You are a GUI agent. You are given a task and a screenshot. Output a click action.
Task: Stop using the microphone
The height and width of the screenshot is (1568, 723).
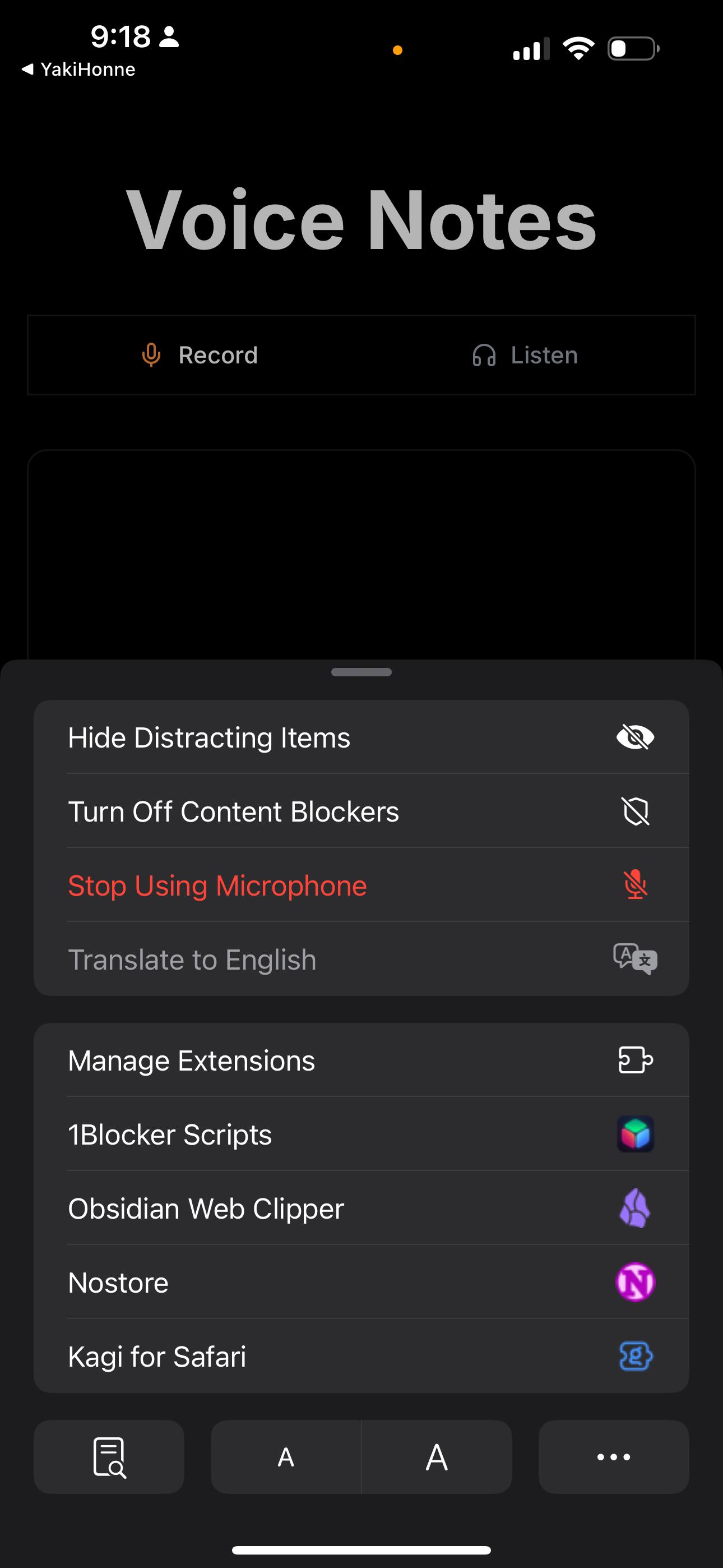coord(361,886)
